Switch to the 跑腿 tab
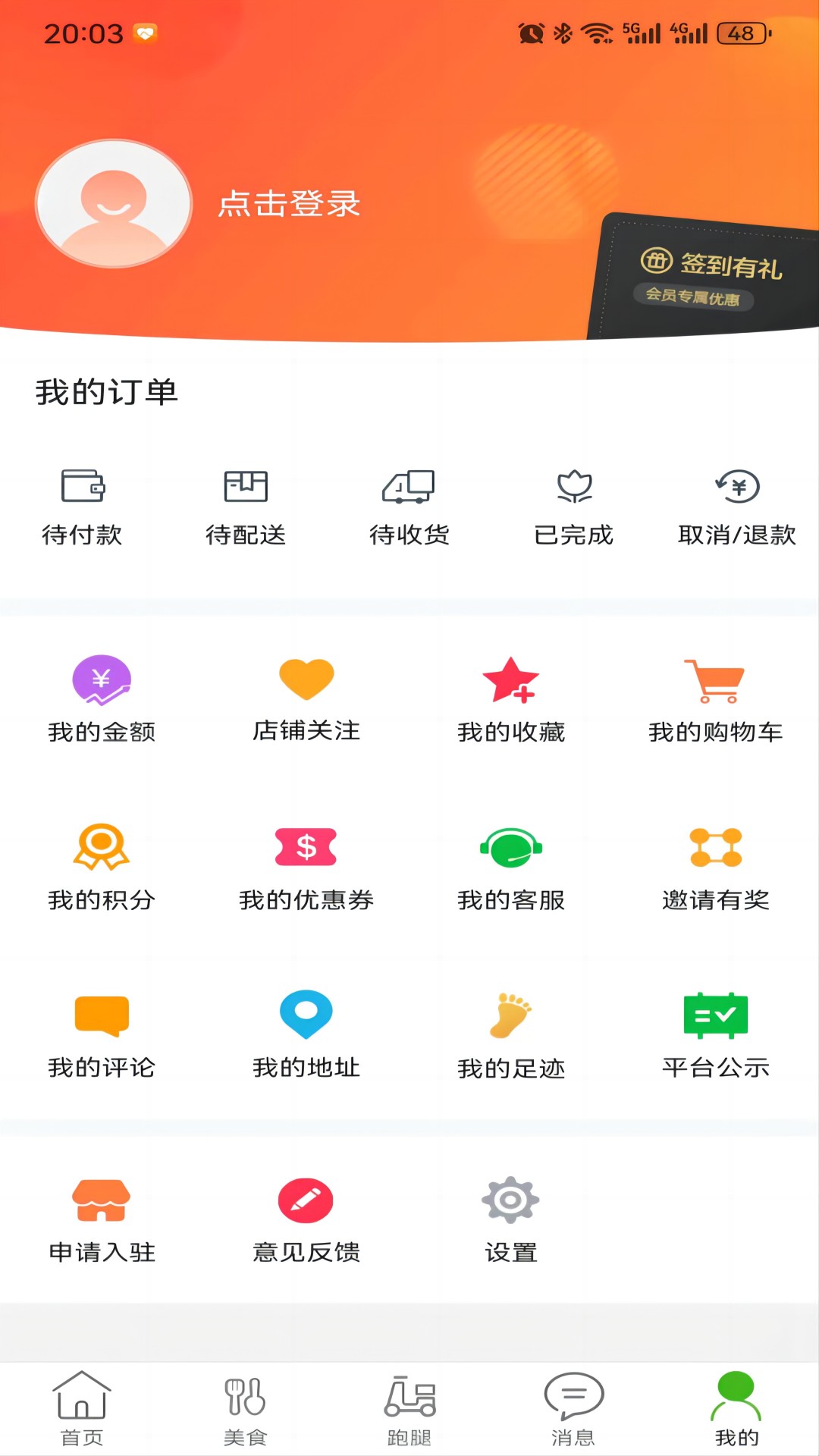 (409, 1409)
